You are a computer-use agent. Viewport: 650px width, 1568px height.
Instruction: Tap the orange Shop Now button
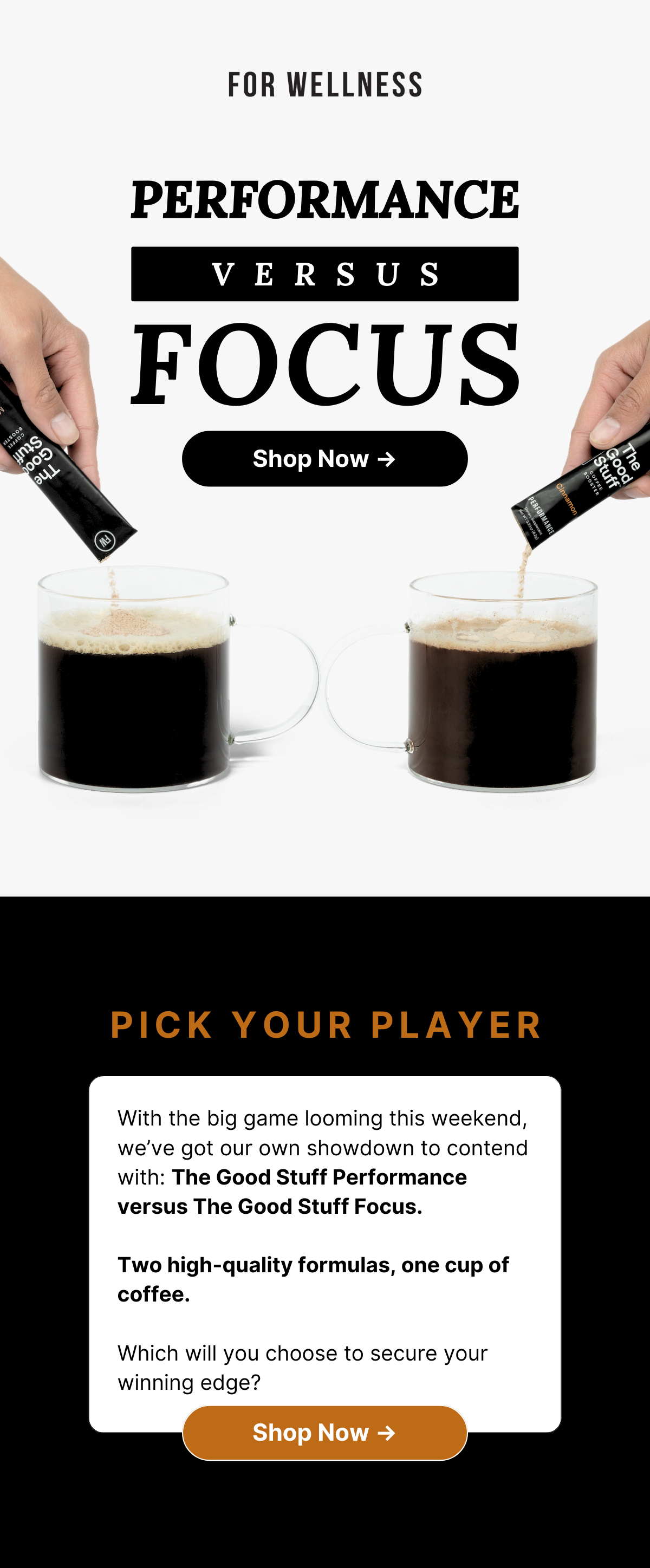[324, 1432]
